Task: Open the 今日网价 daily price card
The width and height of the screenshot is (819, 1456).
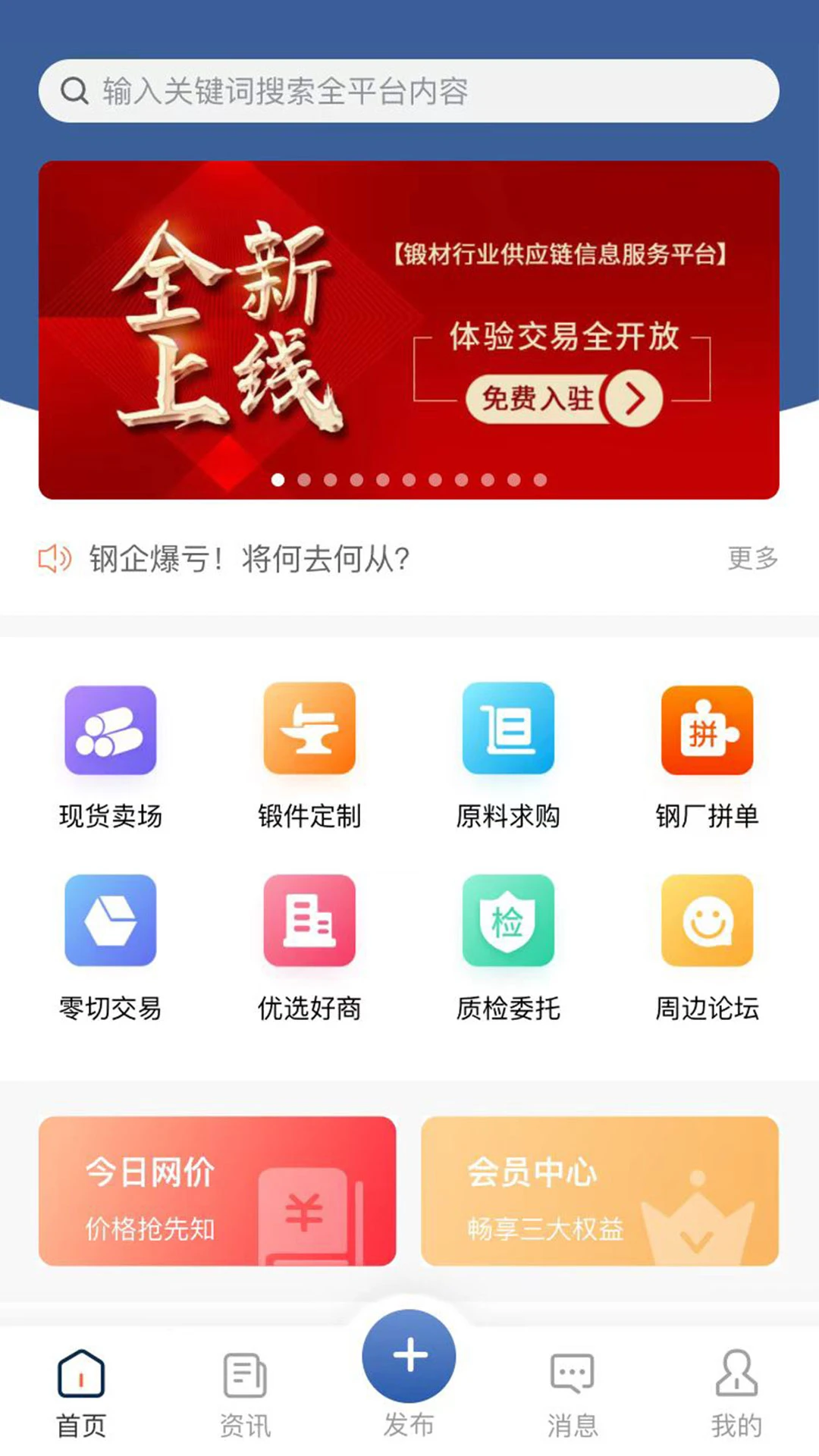Action: [x=218, y=1192]
